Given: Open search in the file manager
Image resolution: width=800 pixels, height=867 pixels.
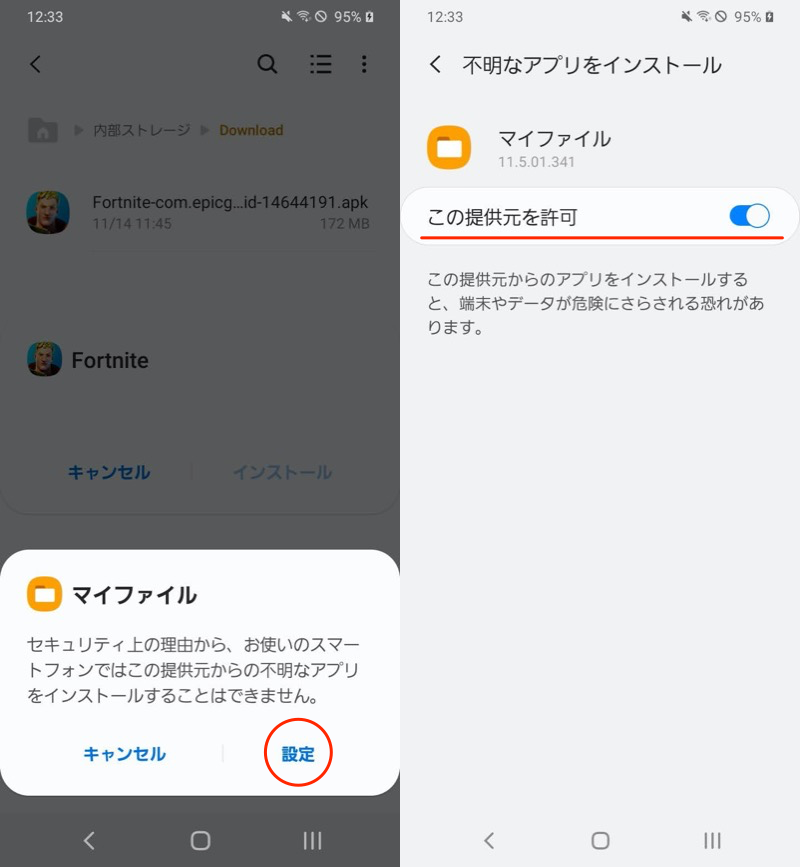Looking at the screenshot, I should (x=267, y=65).
